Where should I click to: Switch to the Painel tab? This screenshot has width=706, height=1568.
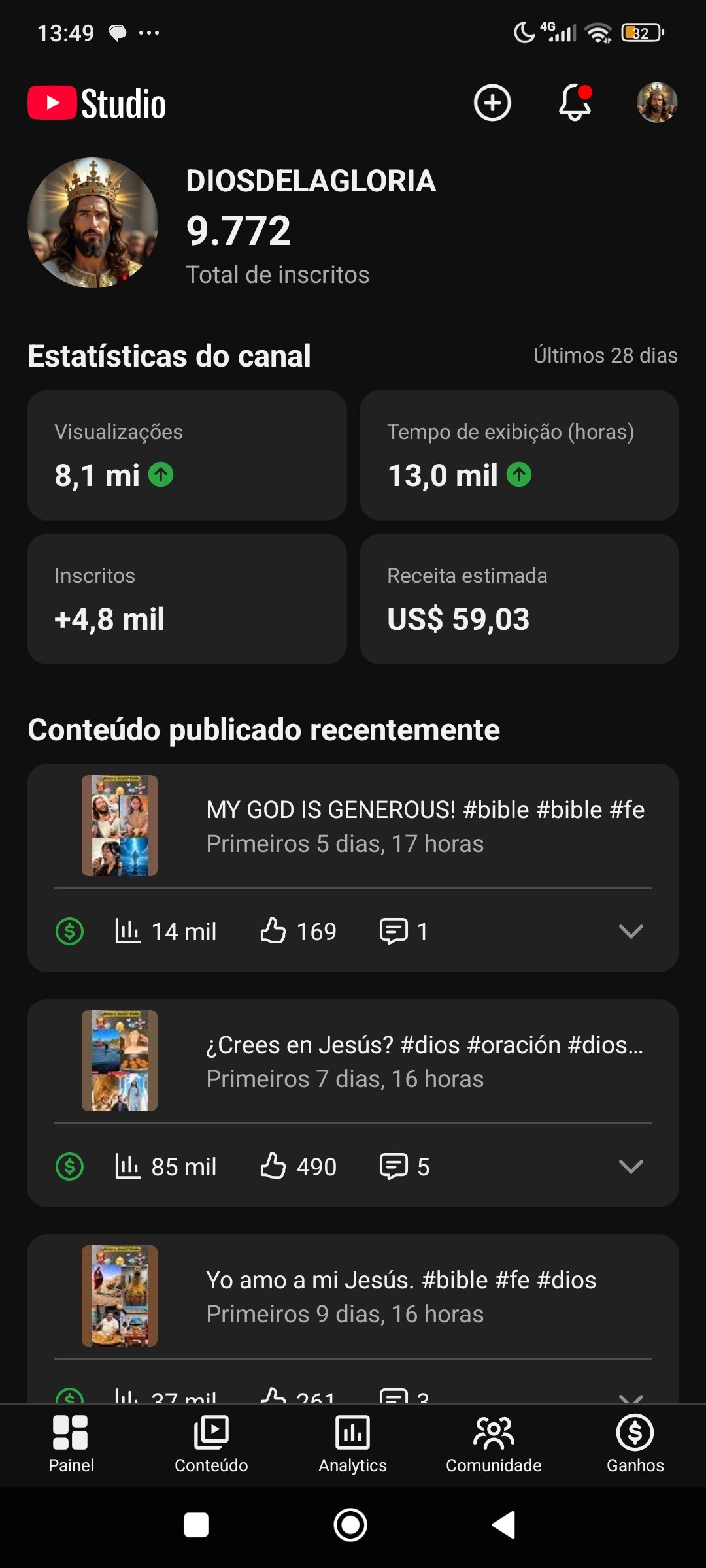coord(71,1444)
